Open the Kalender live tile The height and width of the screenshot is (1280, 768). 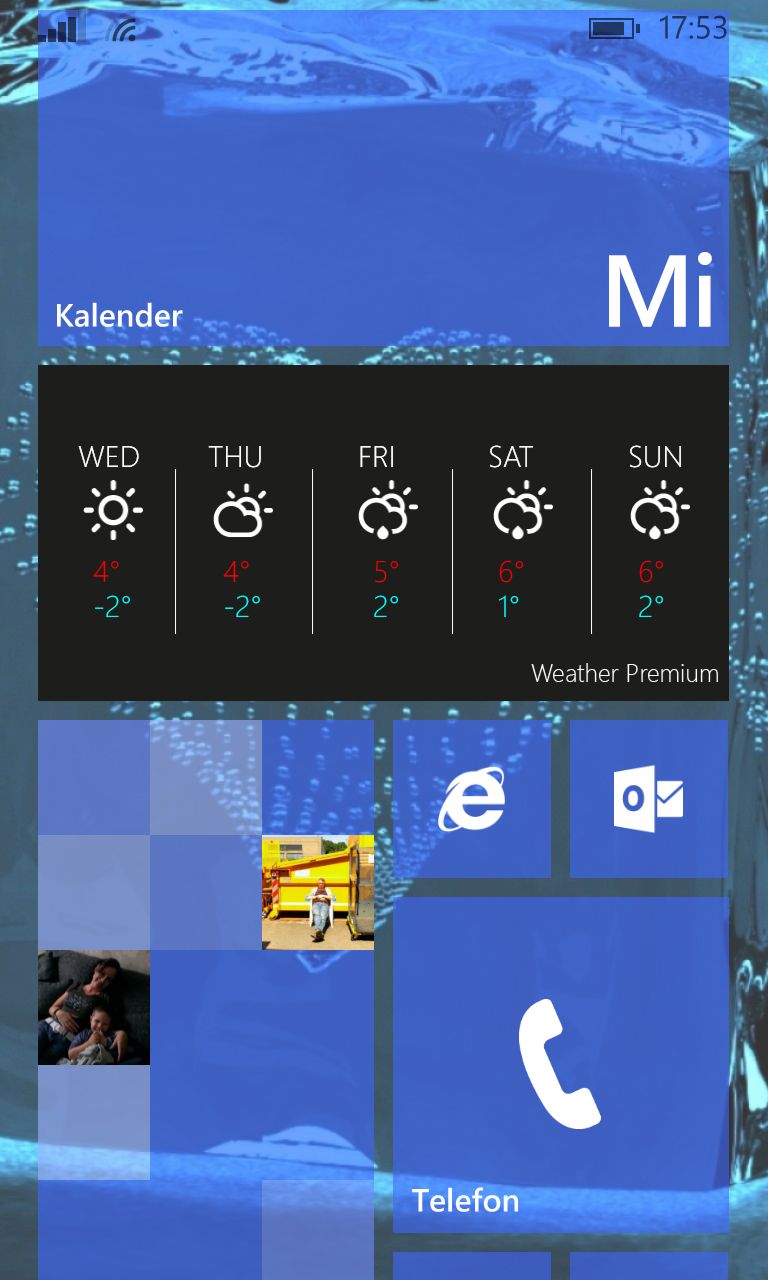(383, 178)
